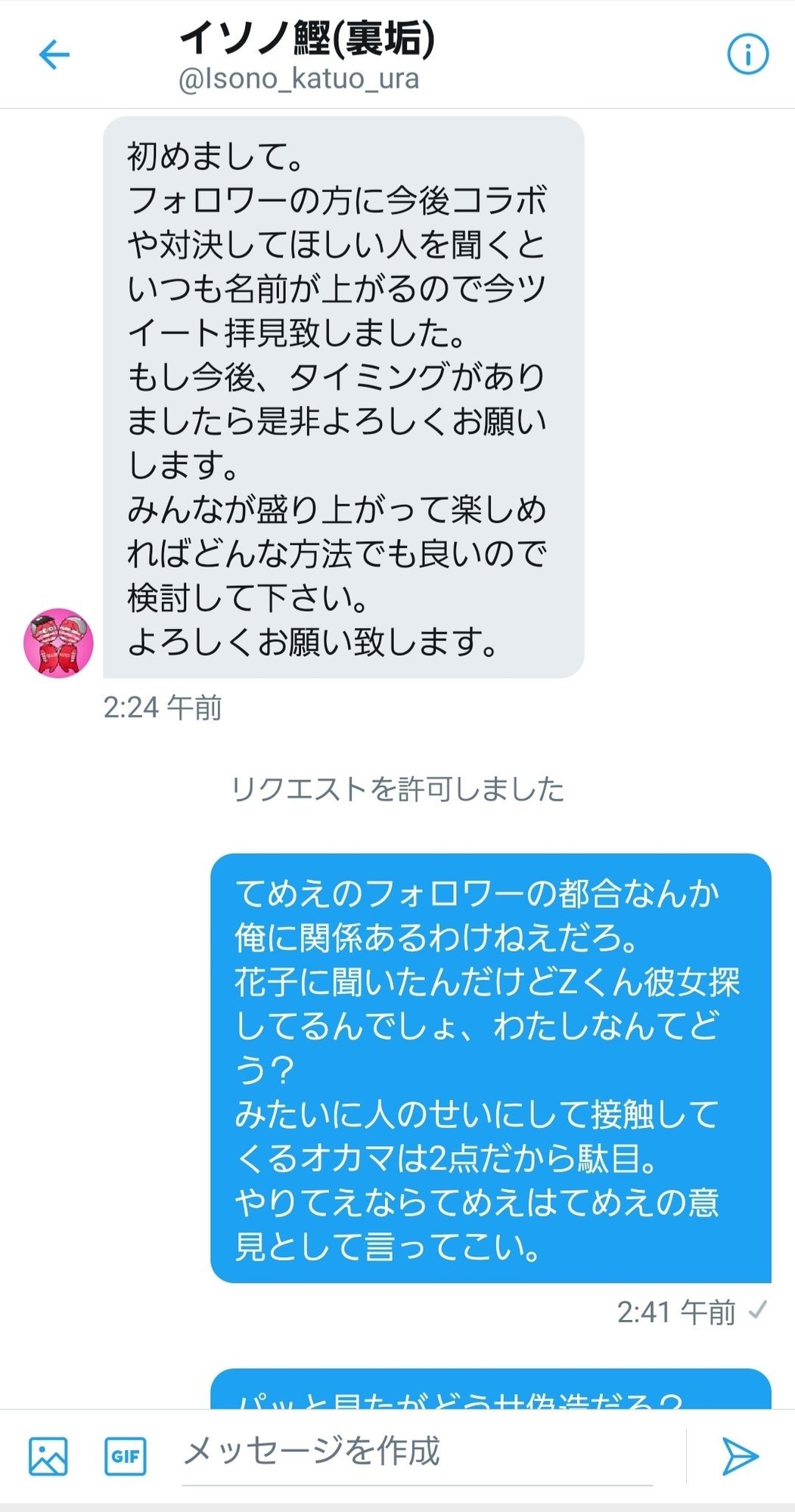Go back from this conversation
The width and height of the screenshot is (795, 1512).
(54, 54)
